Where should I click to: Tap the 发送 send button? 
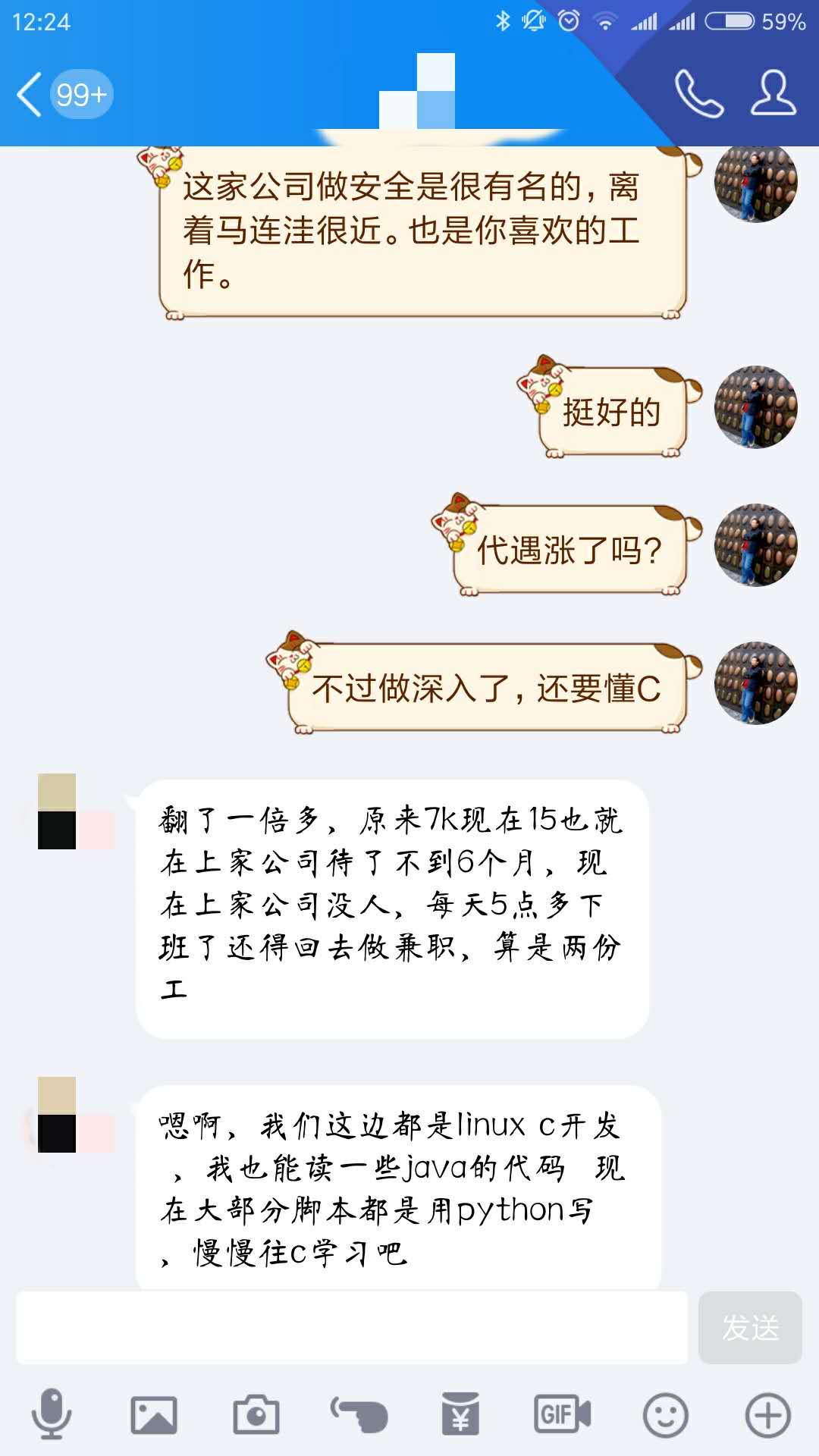[x=749, y=1327]
